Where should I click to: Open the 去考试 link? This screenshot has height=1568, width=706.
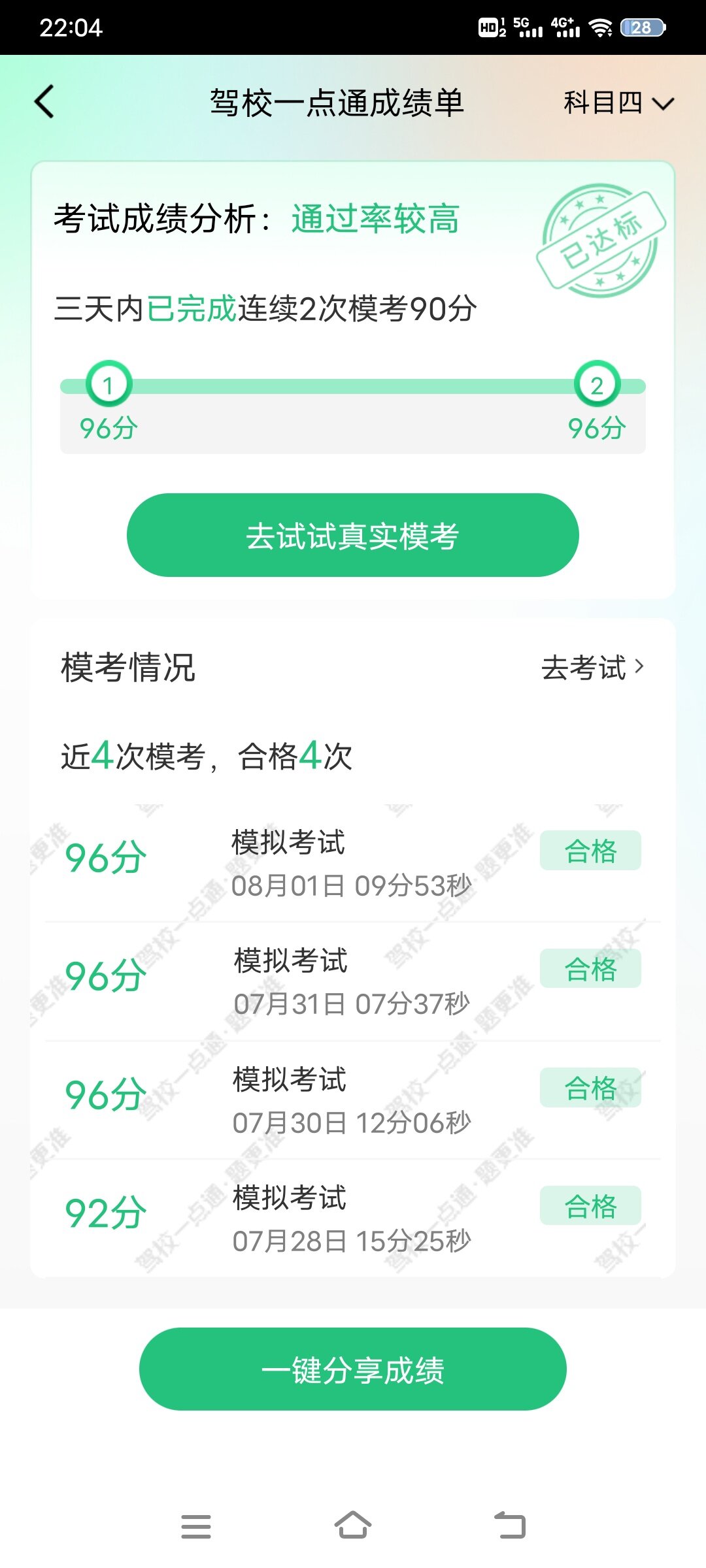pyautogui.click(x=592, y=668)
